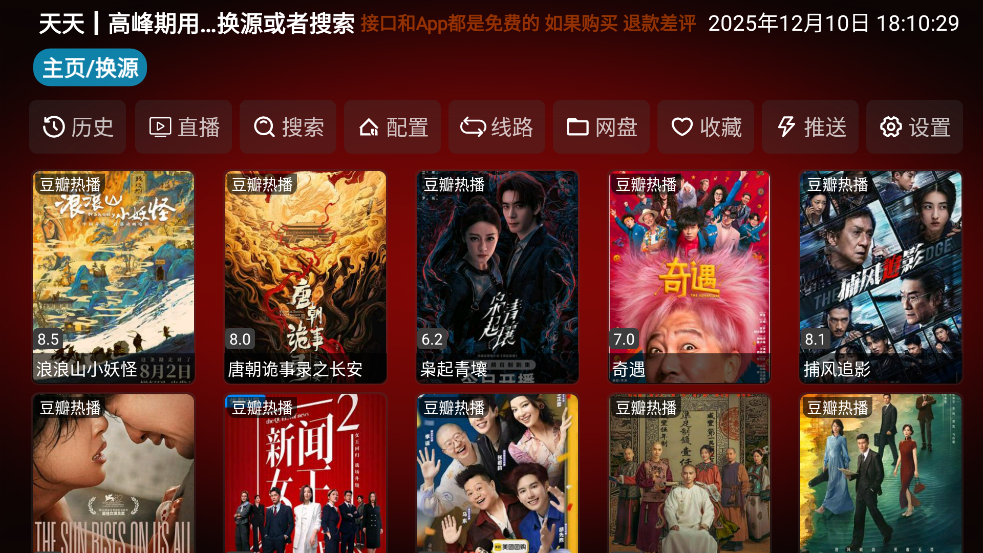Switch 线路 source line

tap(497, 127)
